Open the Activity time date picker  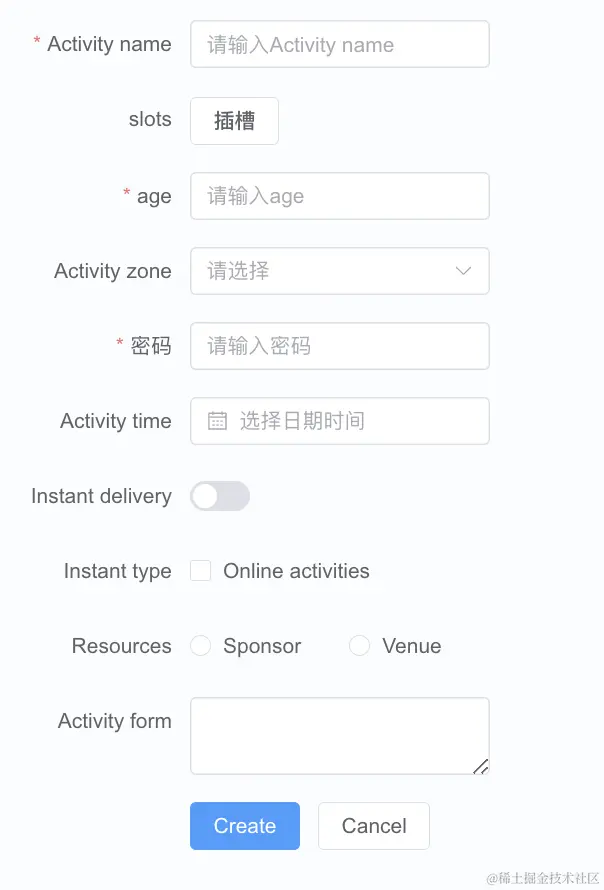339,421
